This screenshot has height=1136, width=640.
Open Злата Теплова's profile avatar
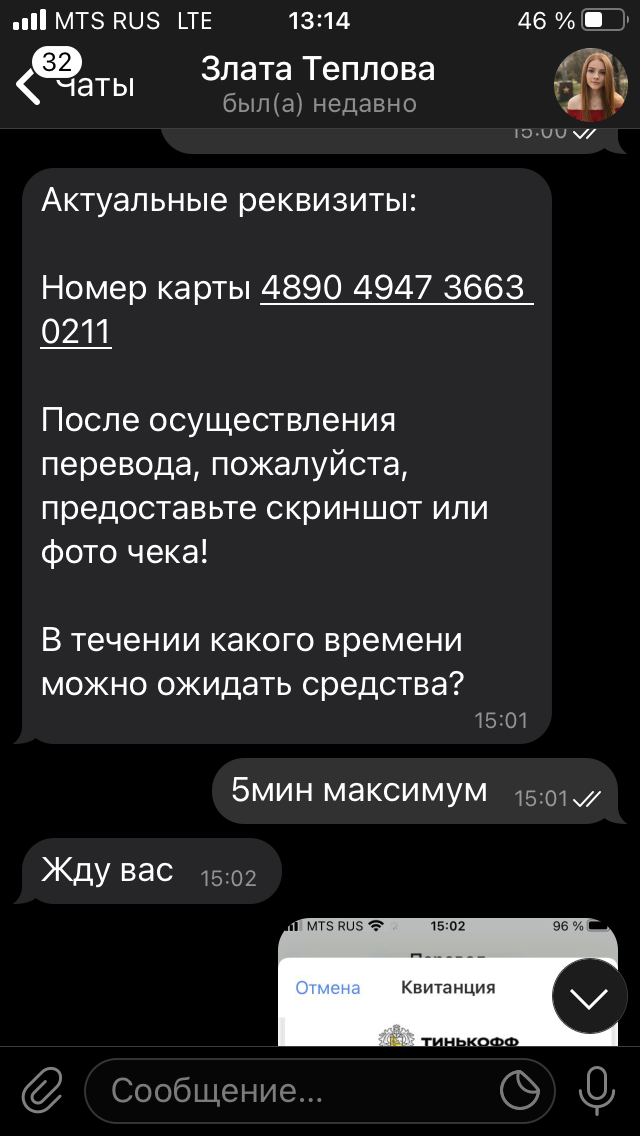pos(590,85)
